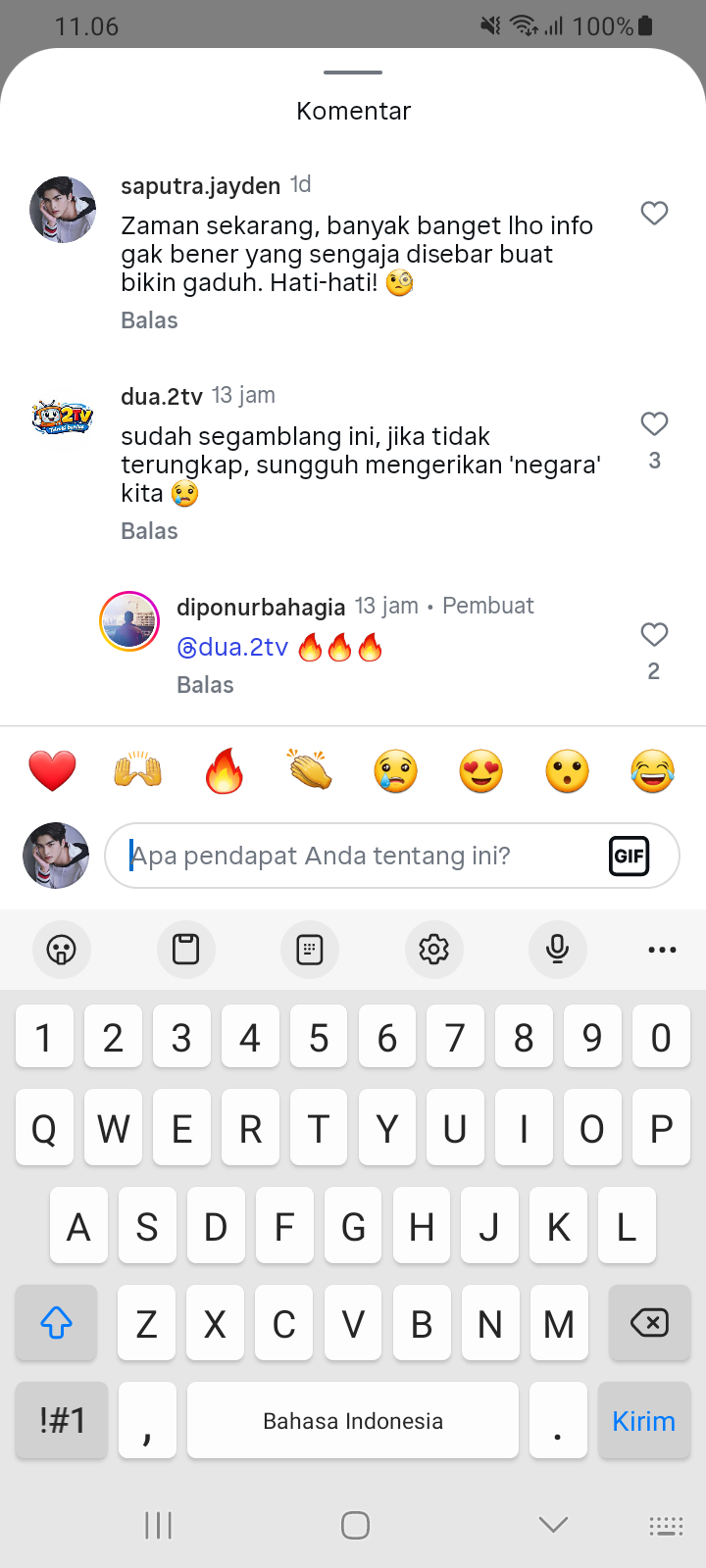Like dua.2tv's comment

pos(654,423)
